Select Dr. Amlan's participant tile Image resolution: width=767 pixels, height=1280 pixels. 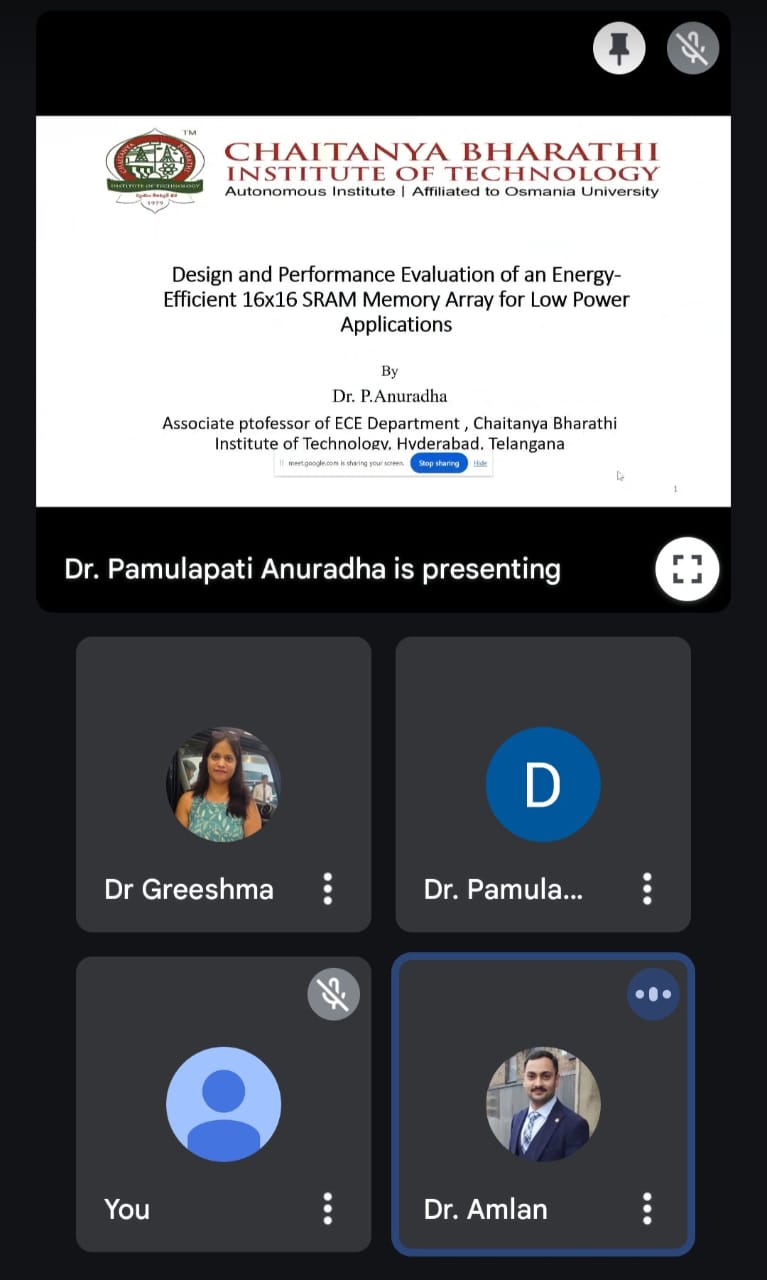coord(543,1104)
